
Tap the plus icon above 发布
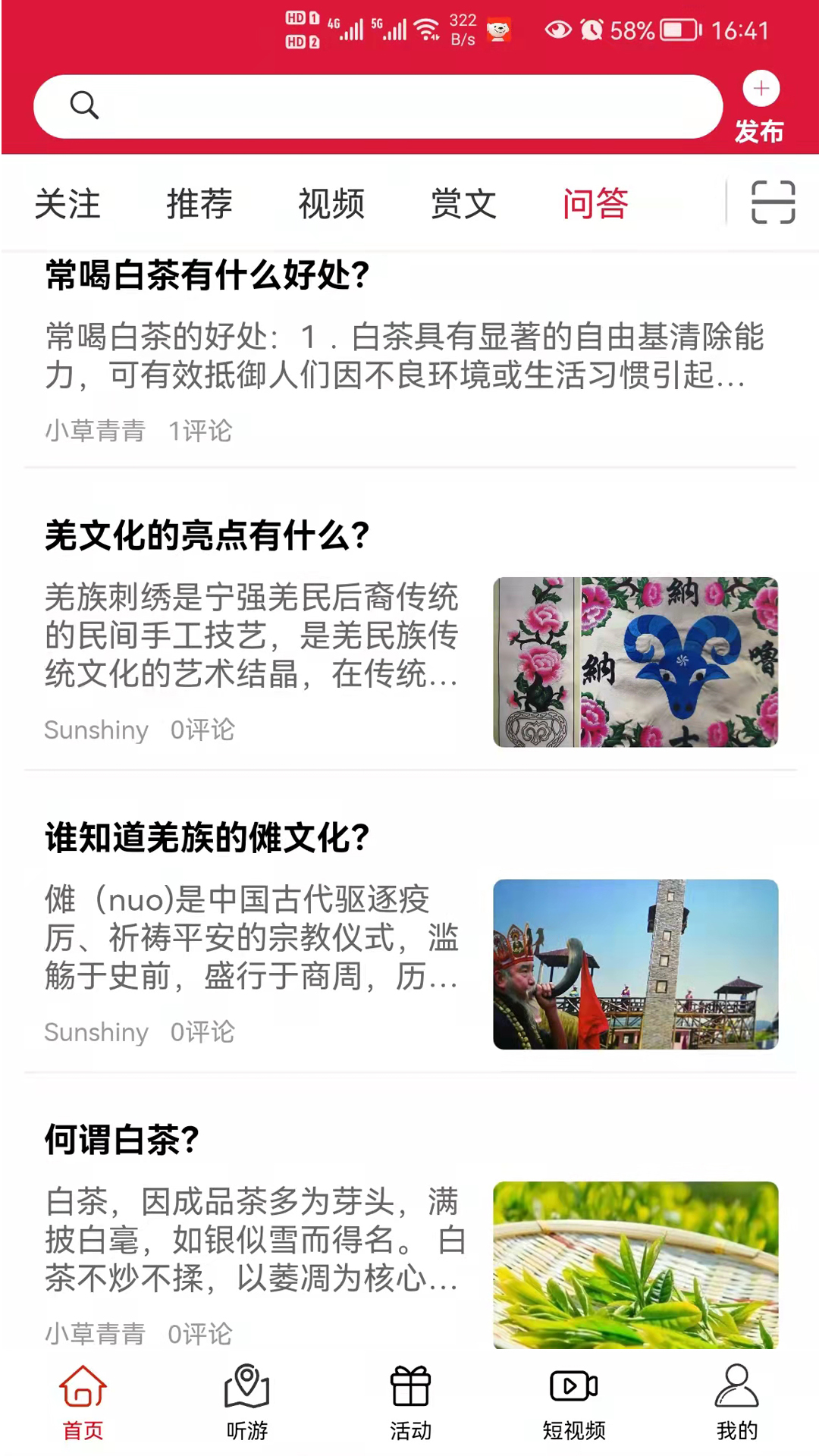[761, 89]
